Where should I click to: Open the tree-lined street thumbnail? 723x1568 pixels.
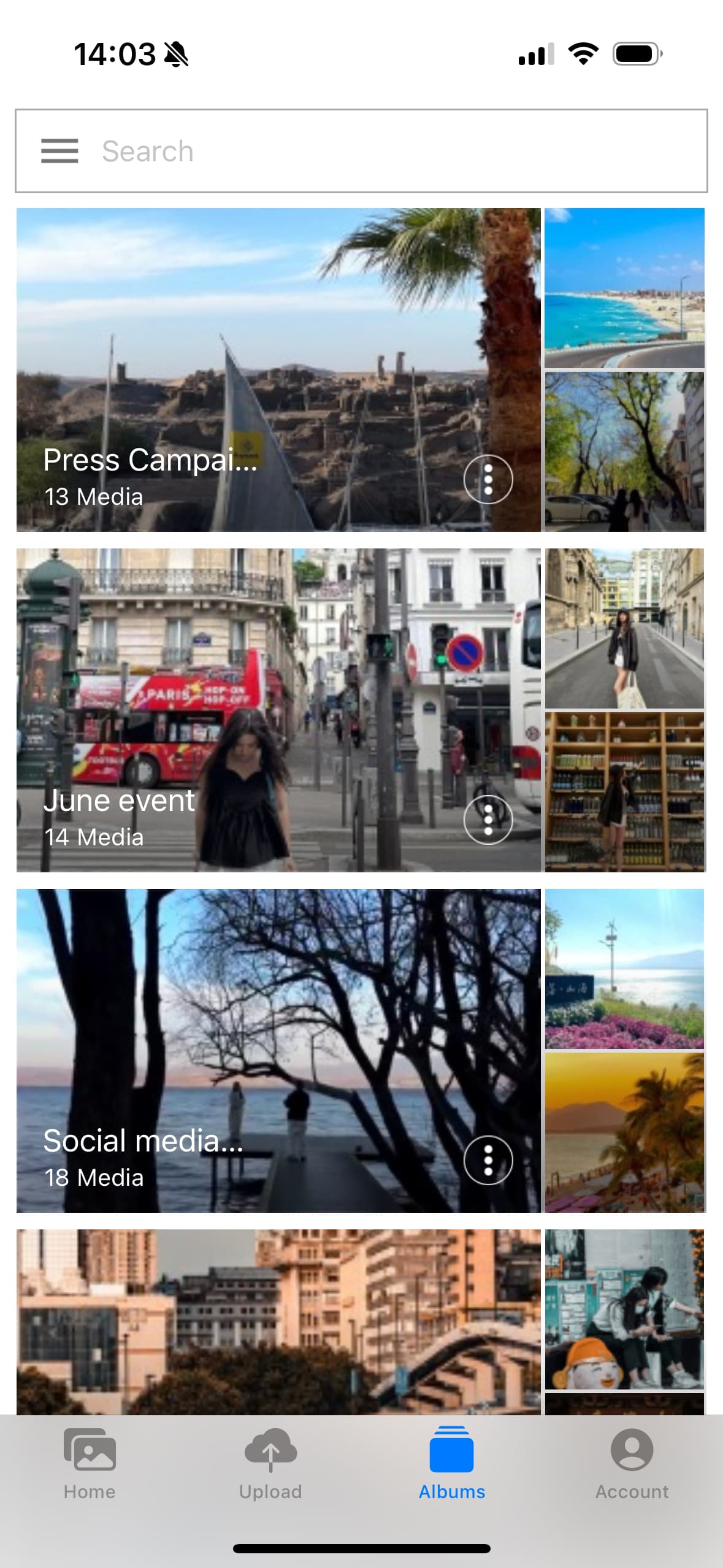point(624,452)
